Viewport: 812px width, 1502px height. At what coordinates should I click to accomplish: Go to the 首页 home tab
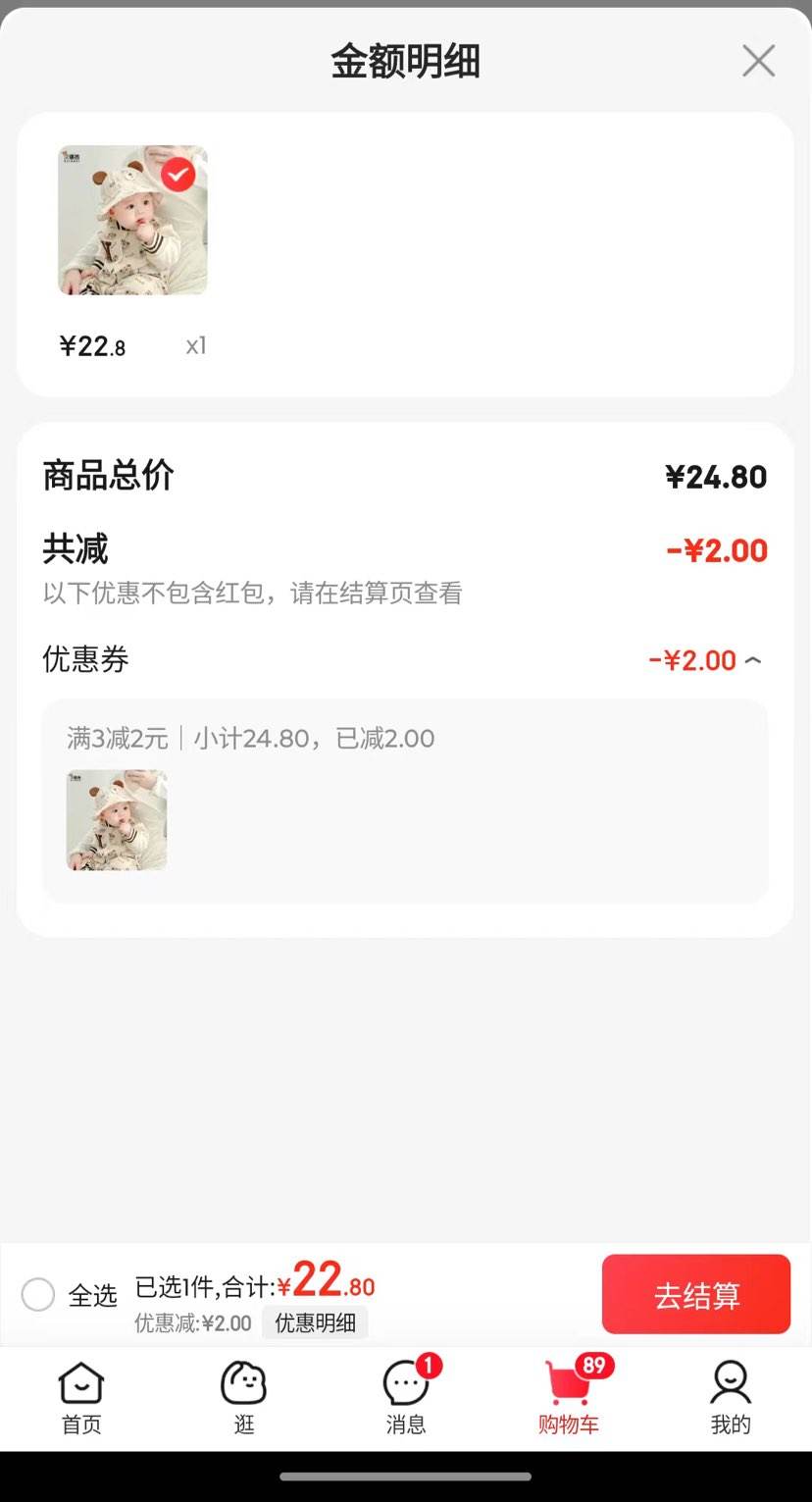(x=81, y=1396)
